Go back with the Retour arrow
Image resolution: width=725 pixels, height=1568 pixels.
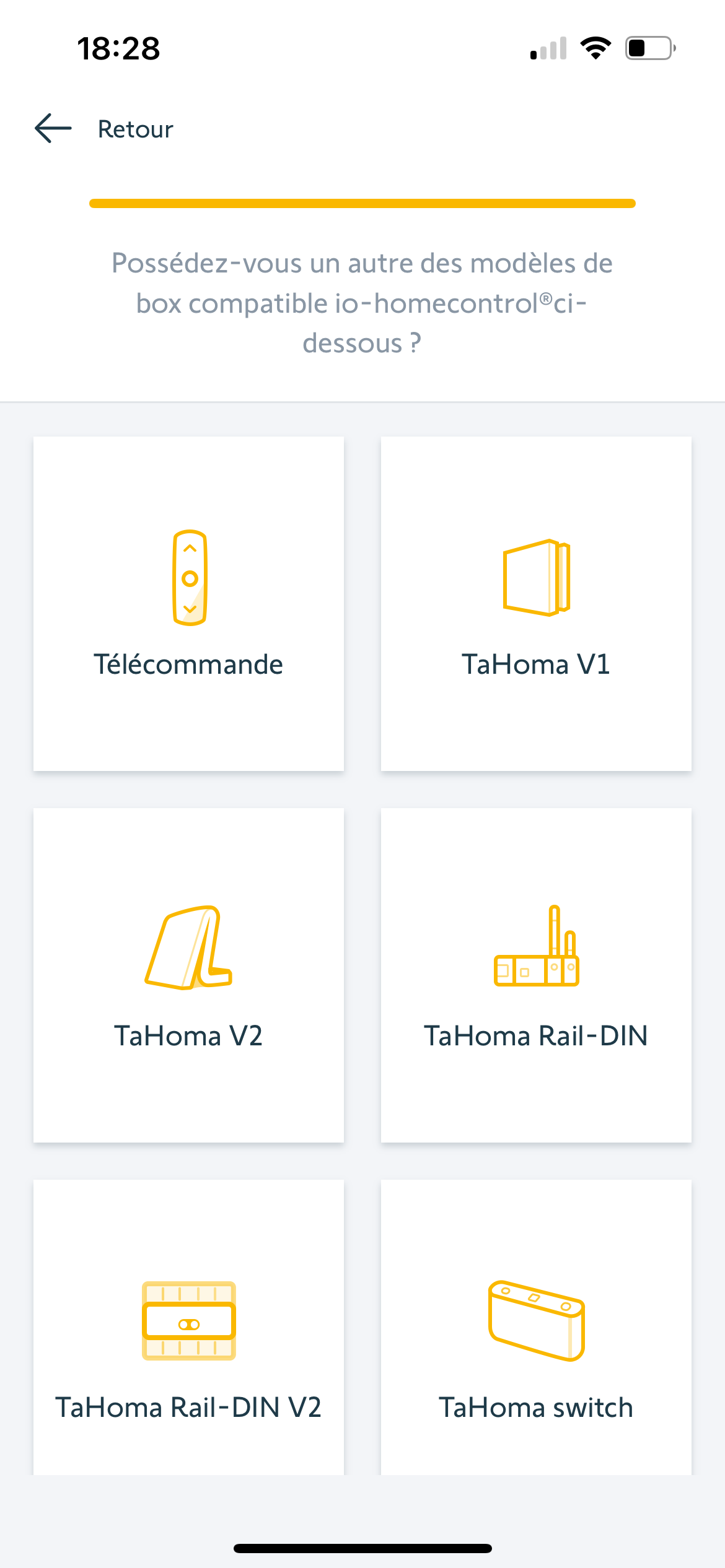tap(53, 129)
